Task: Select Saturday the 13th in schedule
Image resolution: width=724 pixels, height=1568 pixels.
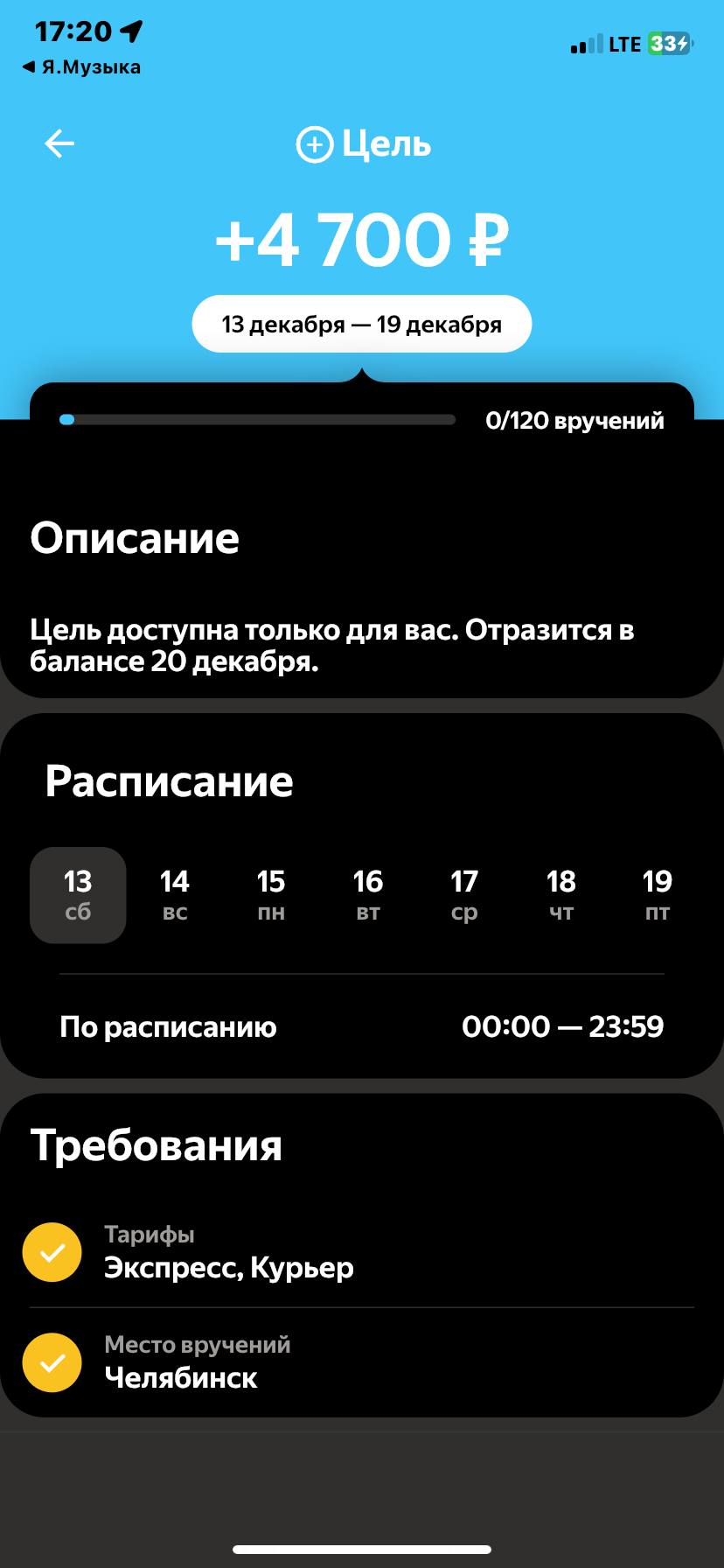Action: pos(78,895)
